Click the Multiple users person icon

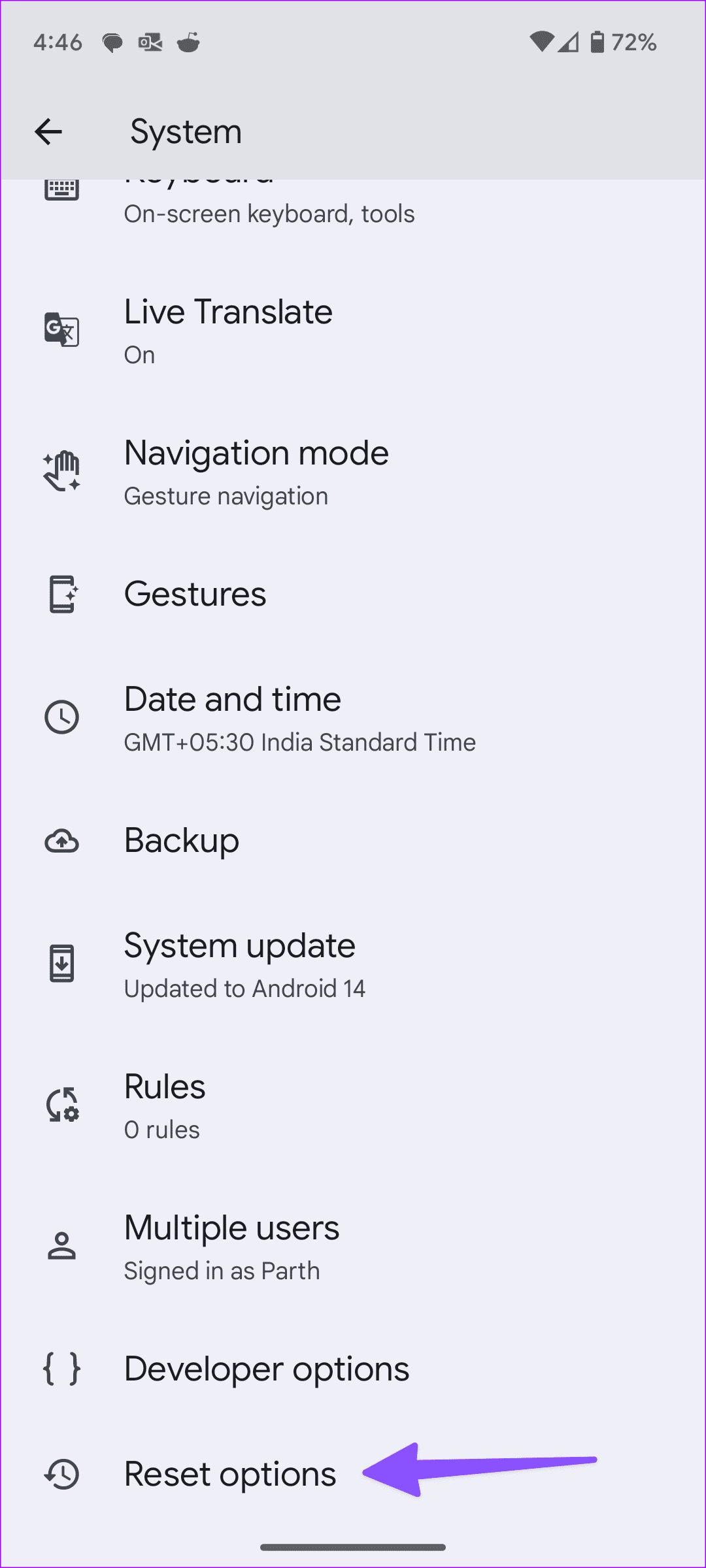coord(61,1245)
